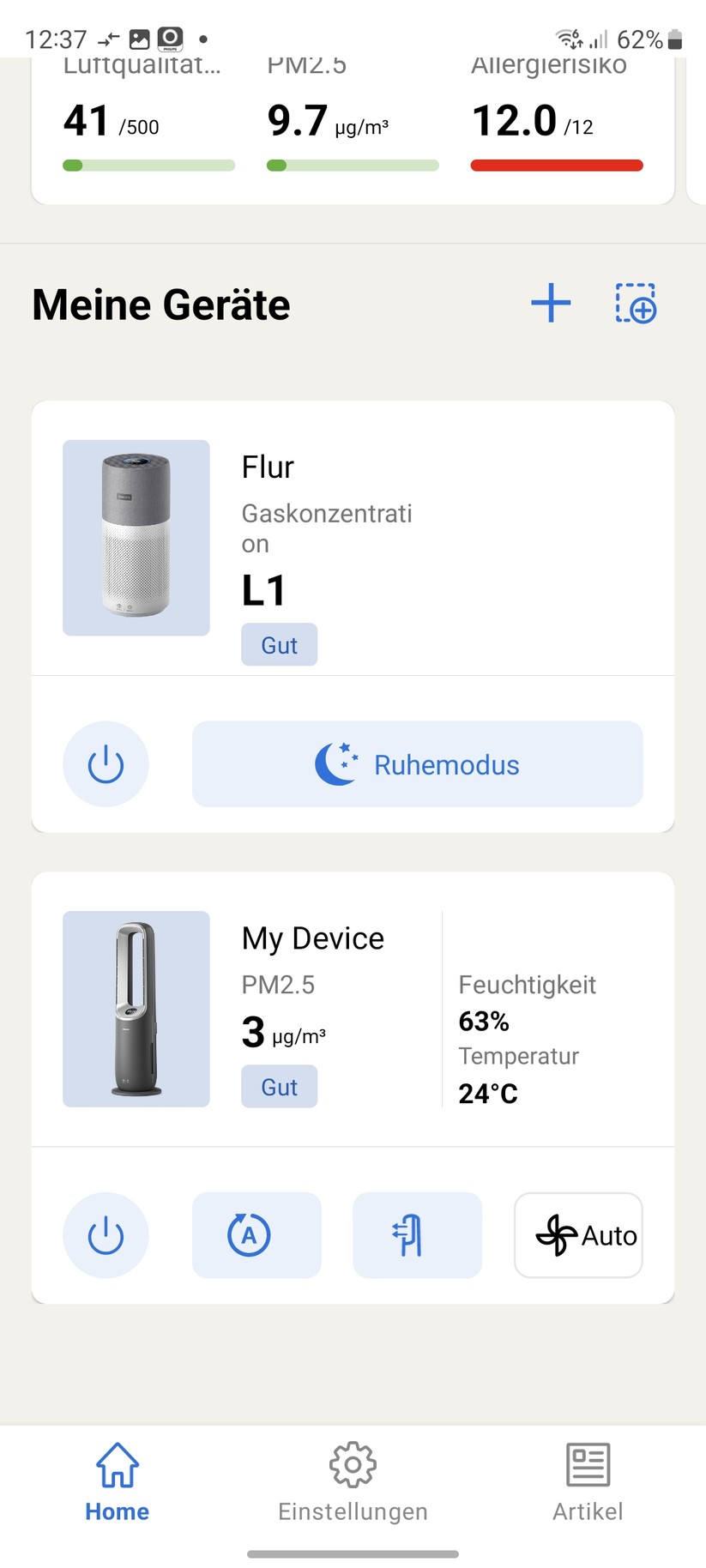The width and height of the screenshot is (706, 1568).
Task: Toggle Ruhemodus on the Flur purifier
Action: [x=417, y=763]
